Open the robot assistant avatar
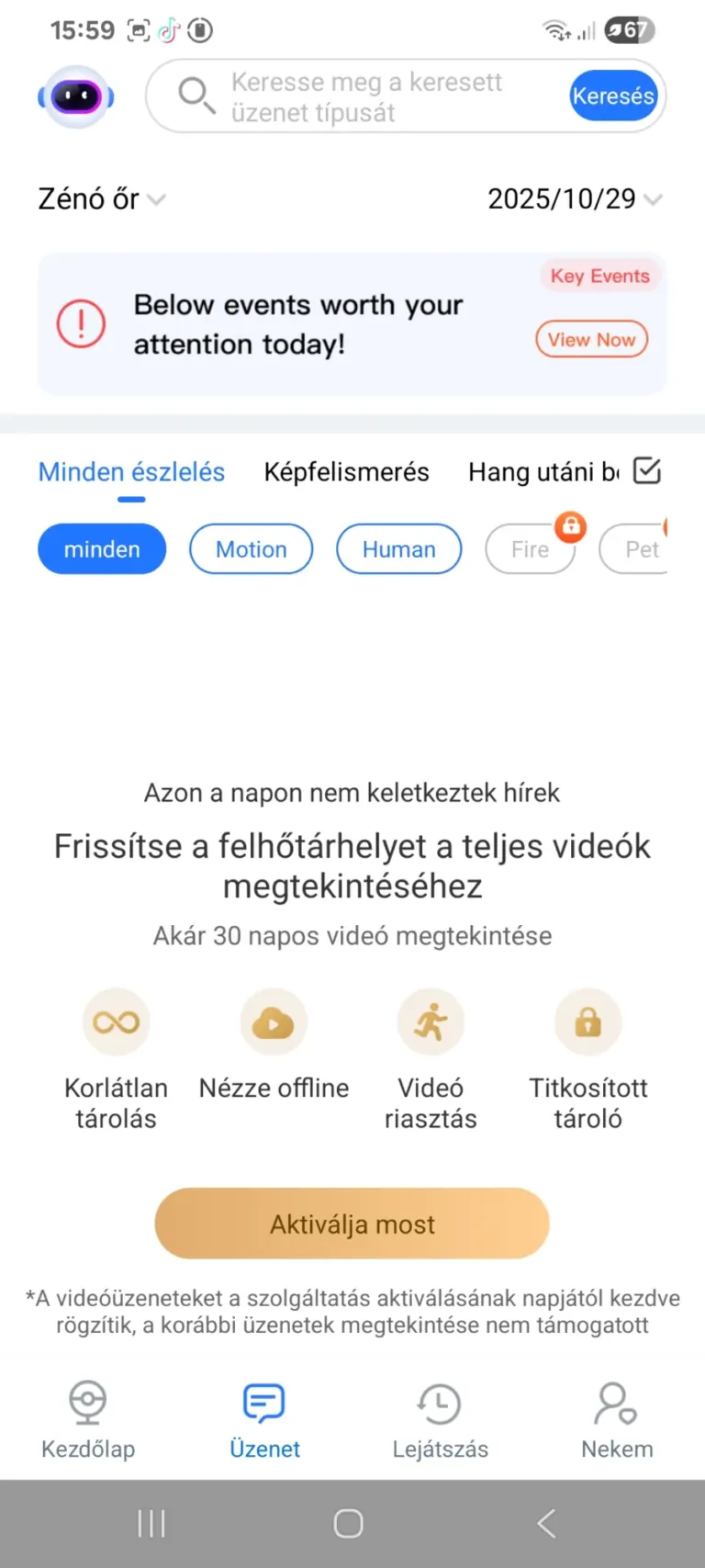The height and width of the screenshot is (1568, 705). click(x=75, y=96)
